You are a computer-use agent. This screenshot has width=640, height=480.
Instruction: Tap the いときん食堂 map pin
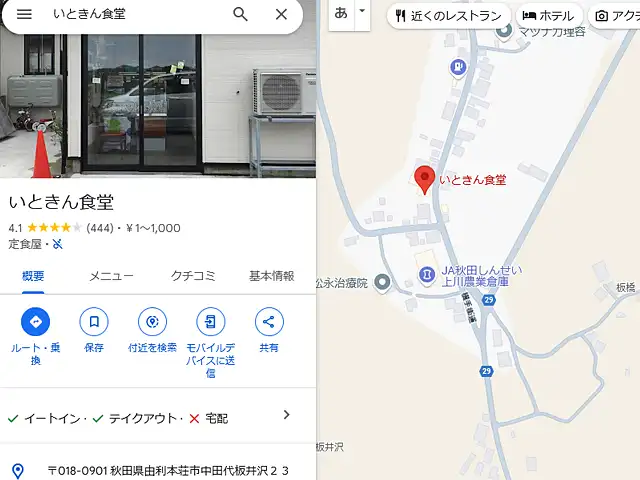coord(424,179)
